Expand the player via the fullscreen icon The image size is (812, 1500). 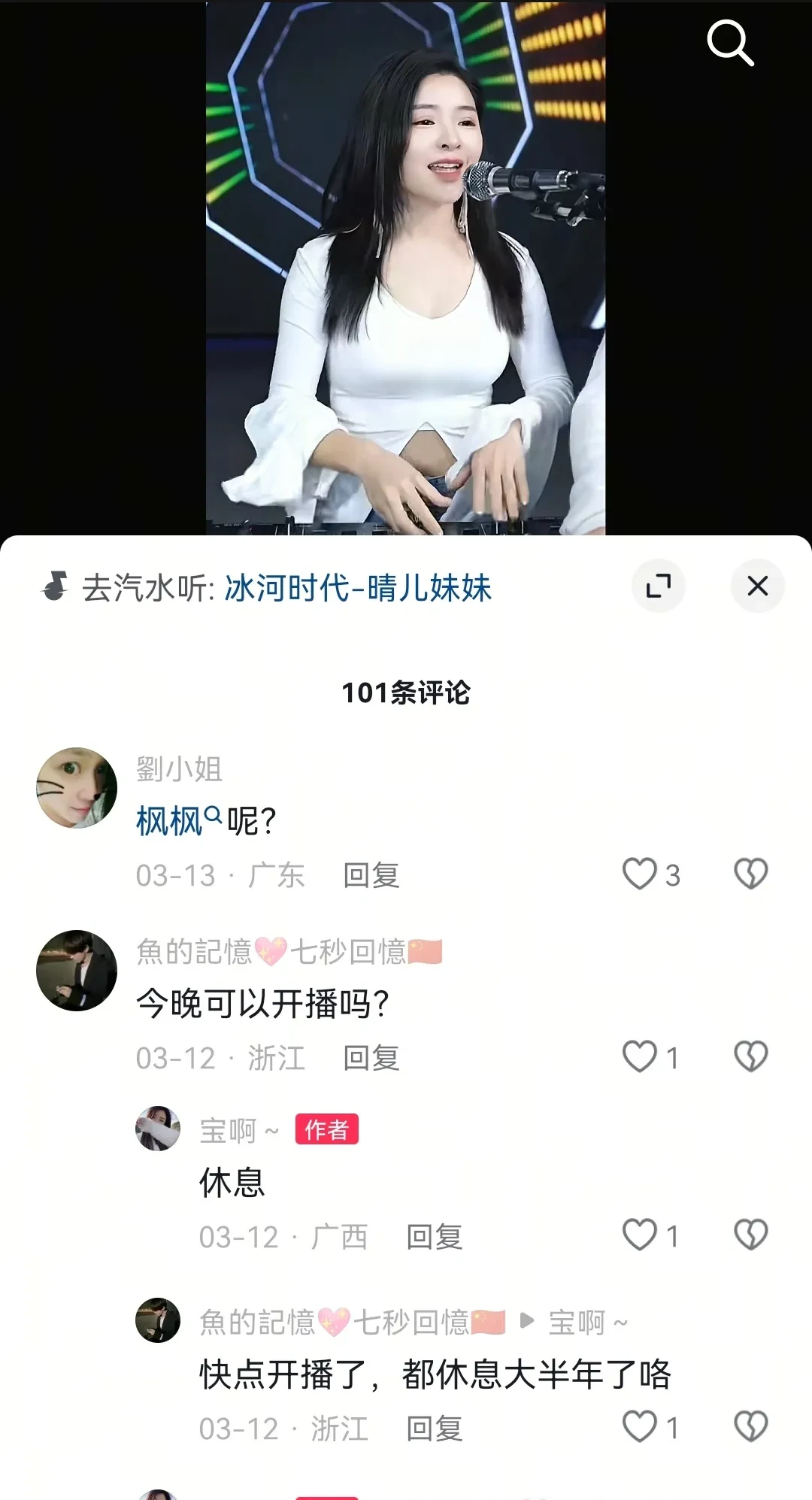(659, 586)
